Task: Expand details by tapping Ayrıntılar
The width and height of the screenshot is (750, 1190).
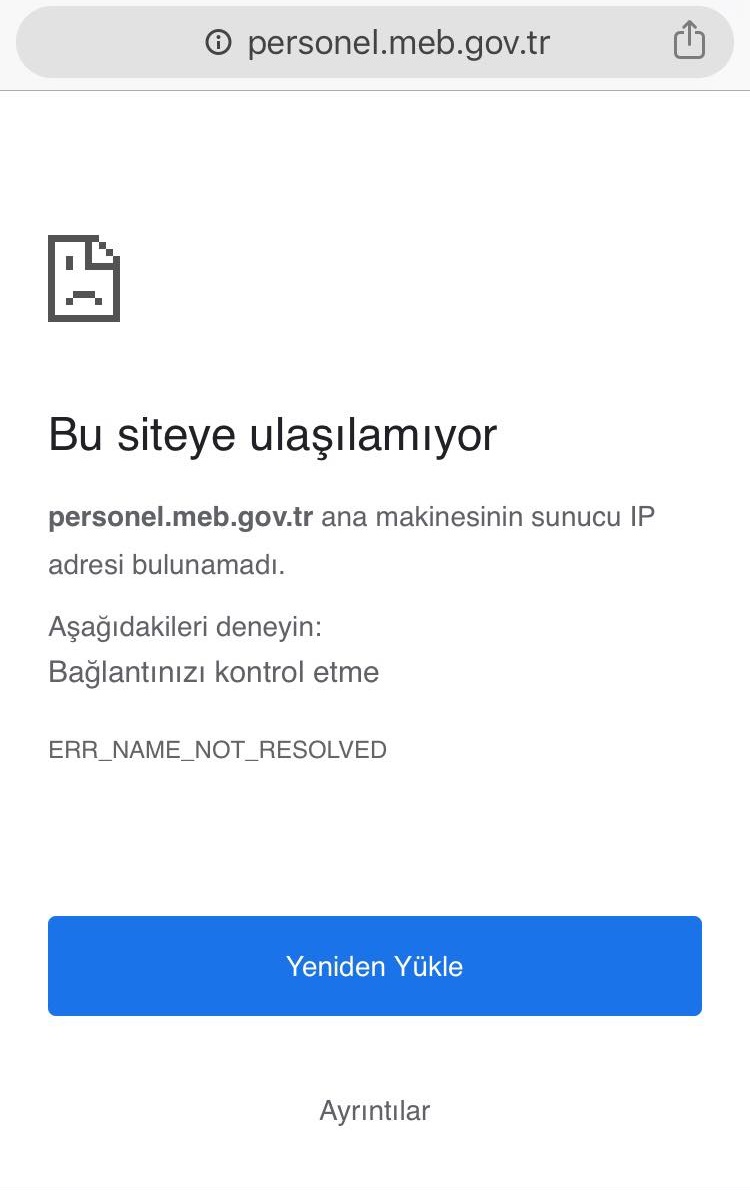Action: click(374, 1110)
